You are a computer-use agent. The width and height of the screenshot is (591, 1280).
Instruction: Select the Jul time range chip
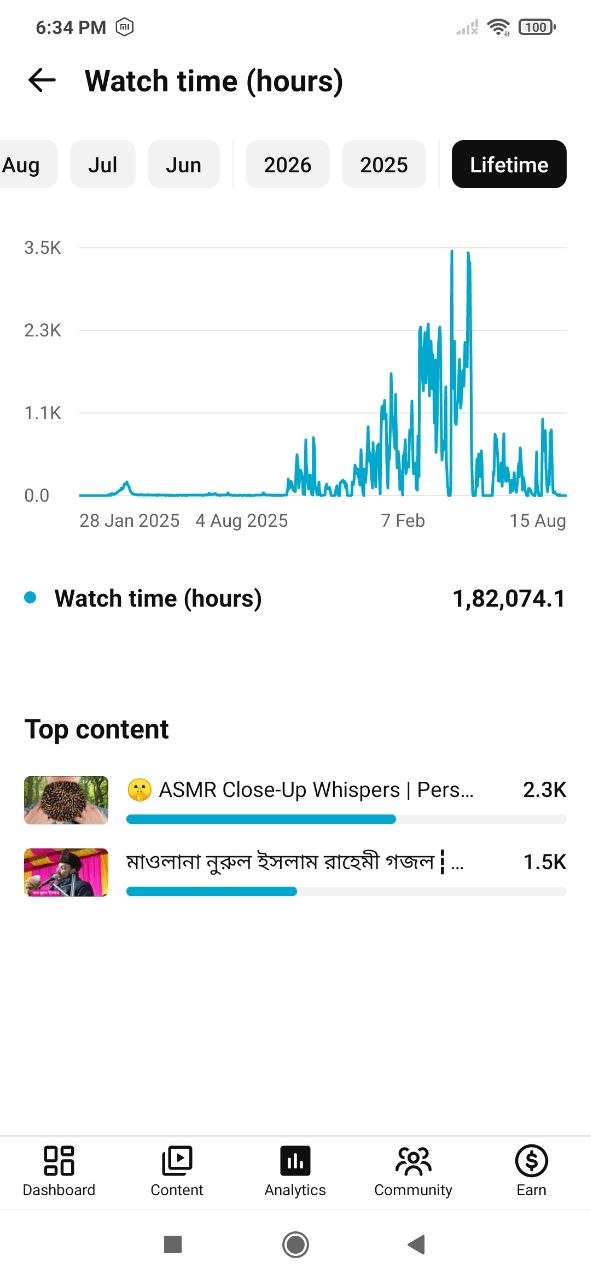point(103,165)
